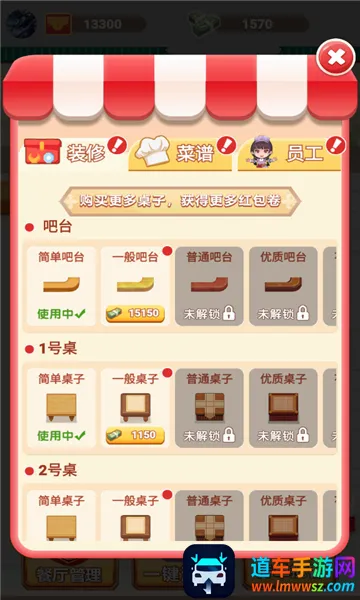Select 简单桌子 card under 1号桌

coord(61,408)
